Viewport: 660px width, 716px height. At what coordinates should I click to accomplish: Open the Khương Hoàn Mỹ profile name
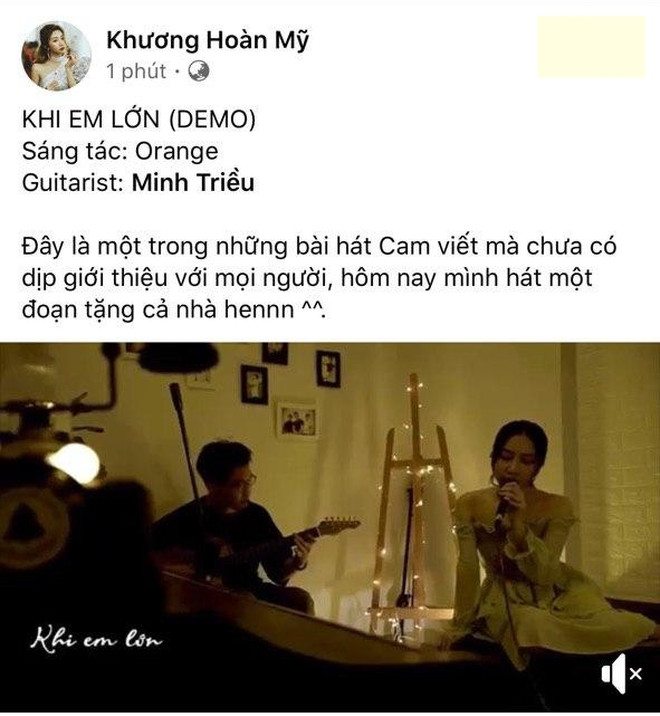[x=208, y=40]
